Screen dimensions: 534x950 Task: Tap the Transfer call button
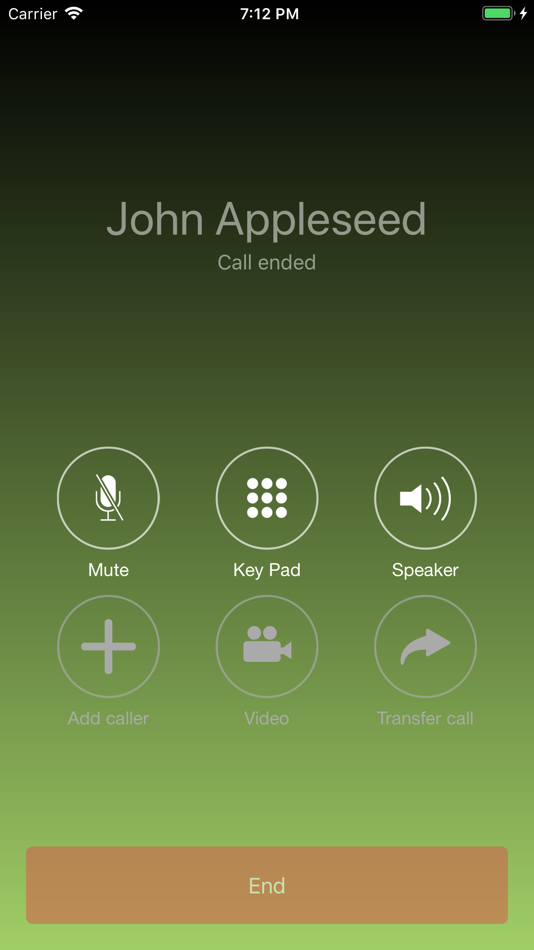[426, 646]
